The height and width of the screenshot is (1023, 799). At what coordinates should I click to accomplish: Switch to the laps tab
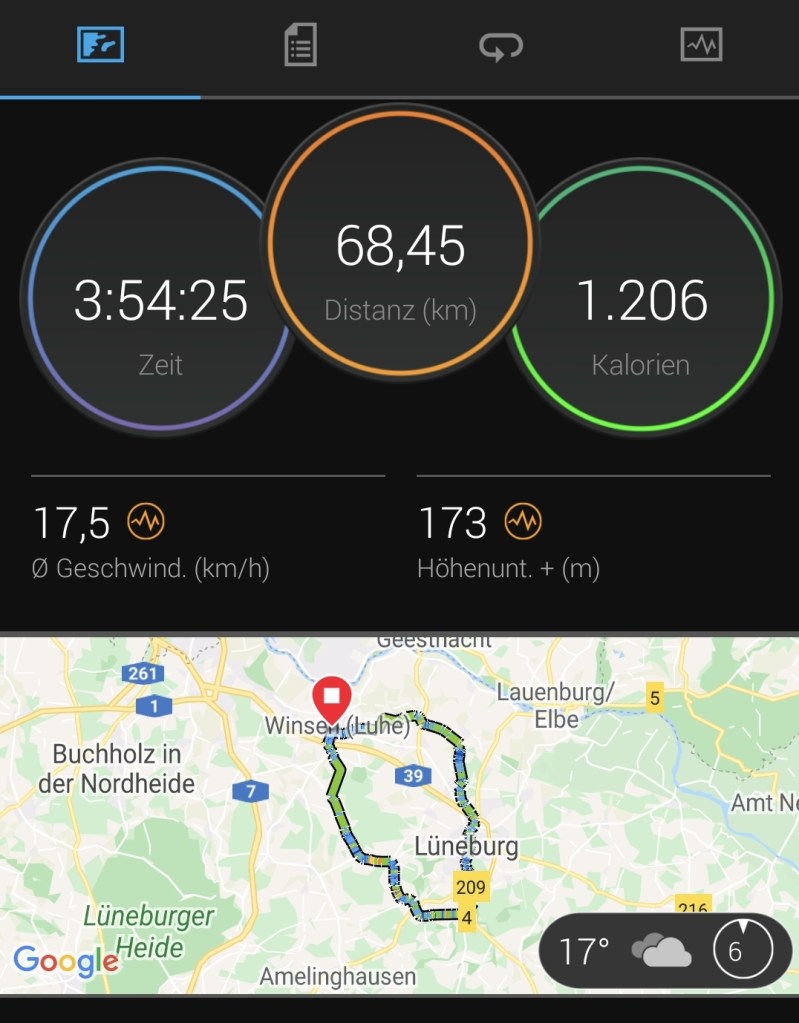point(500,47)
